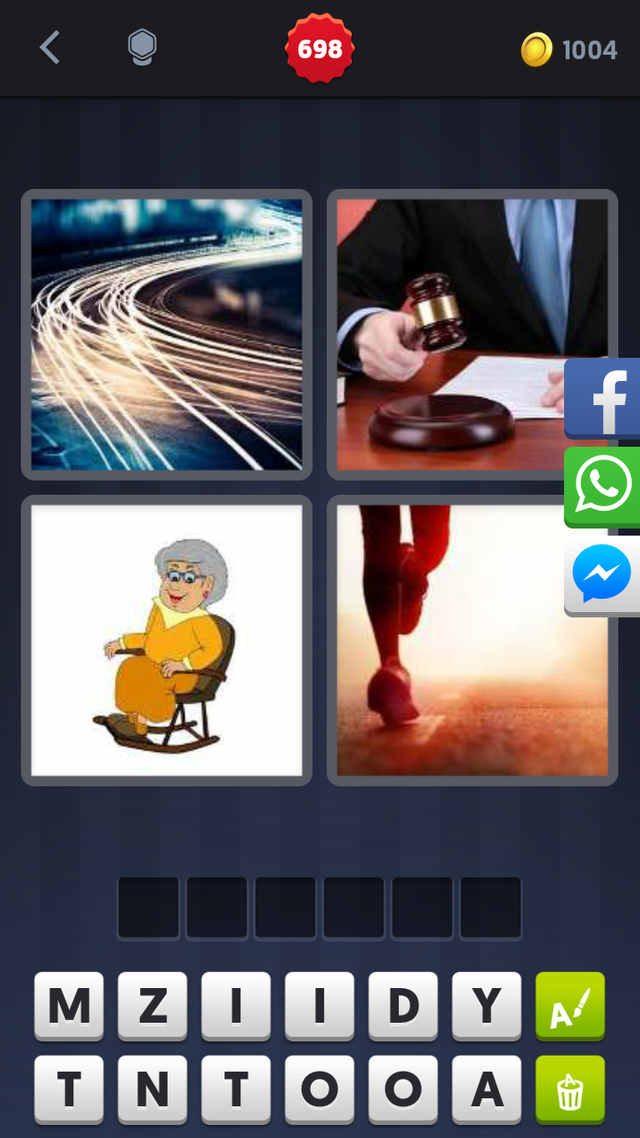Screen dimensions: 640x1138
Task: Pick the letter D tile
Action: pyautogui.click(x=403, y=1006)
